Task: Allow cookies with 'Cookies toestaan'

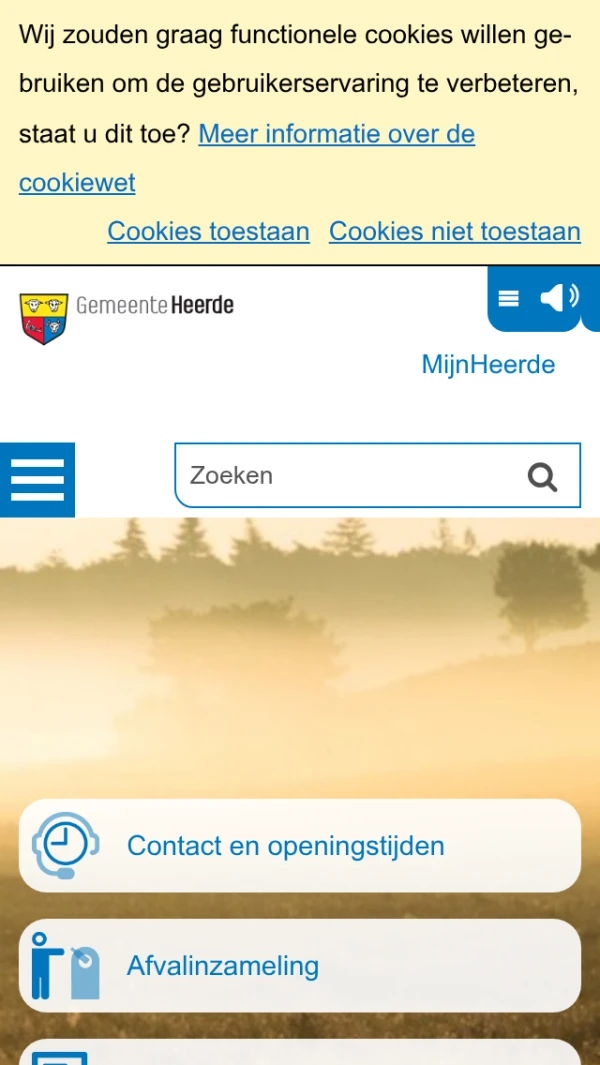Action: [x=208, y=231]
